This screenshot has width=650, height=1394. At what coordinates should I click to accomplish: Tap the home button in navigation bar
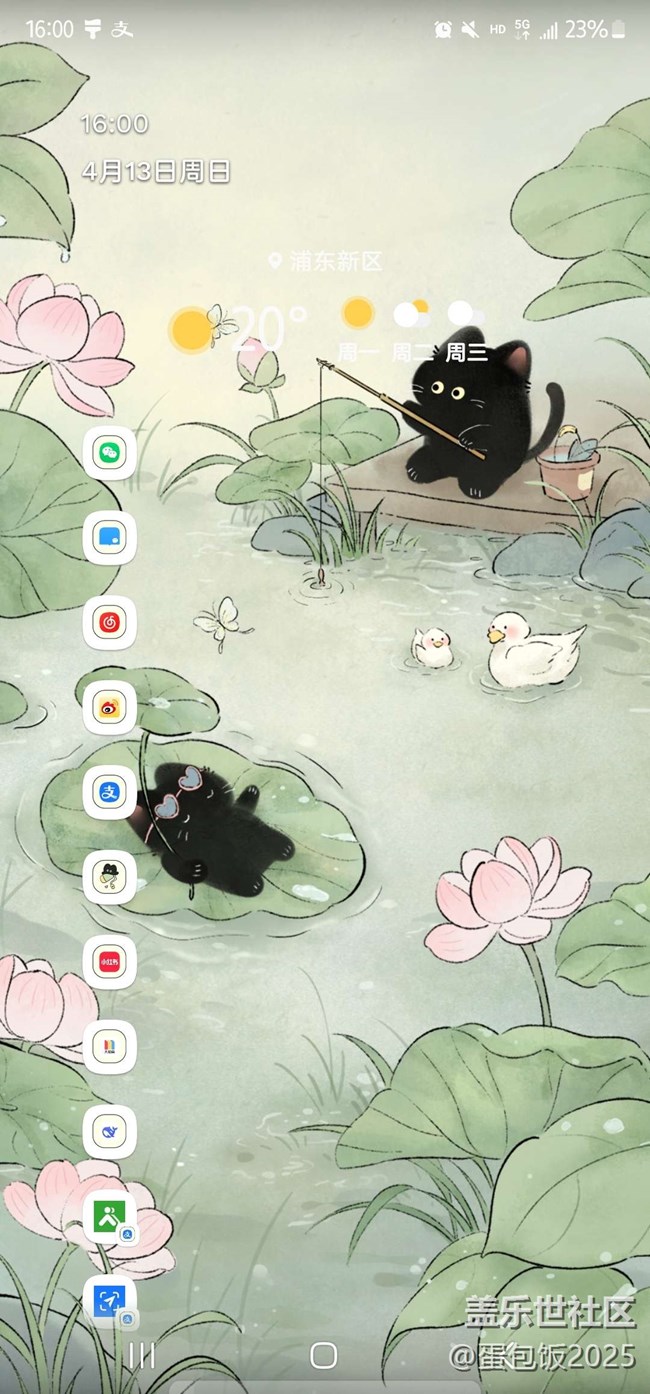click(x=323, y=1355)
